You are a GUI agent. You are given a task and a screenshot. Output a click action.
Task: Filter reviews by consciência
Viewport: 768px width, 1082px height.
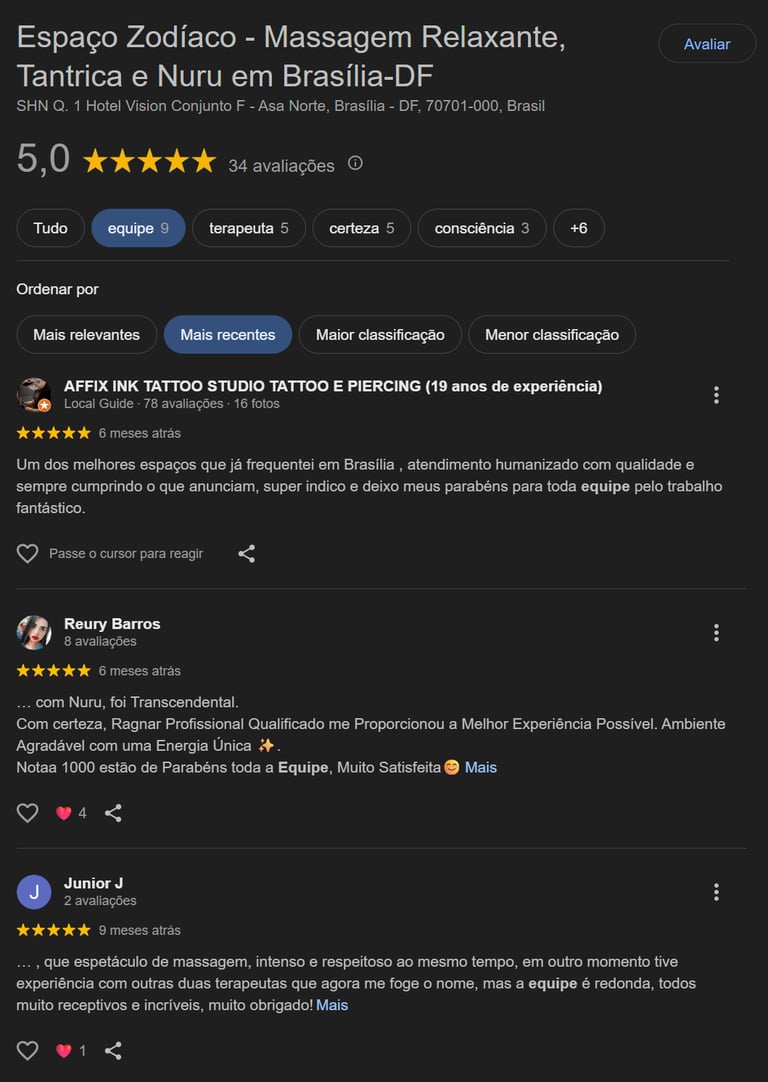coord(481,228)
